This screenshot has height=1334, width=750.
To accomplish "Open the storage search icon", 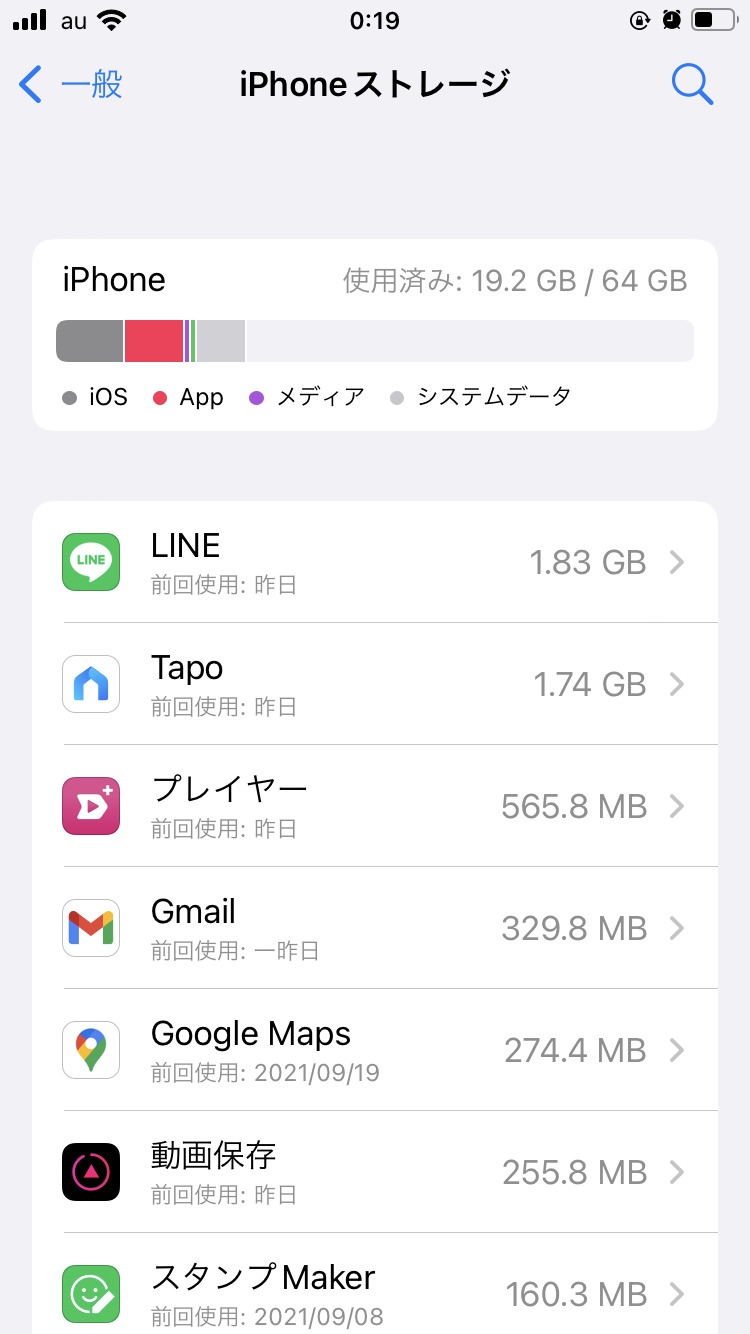I will [692, 84].
